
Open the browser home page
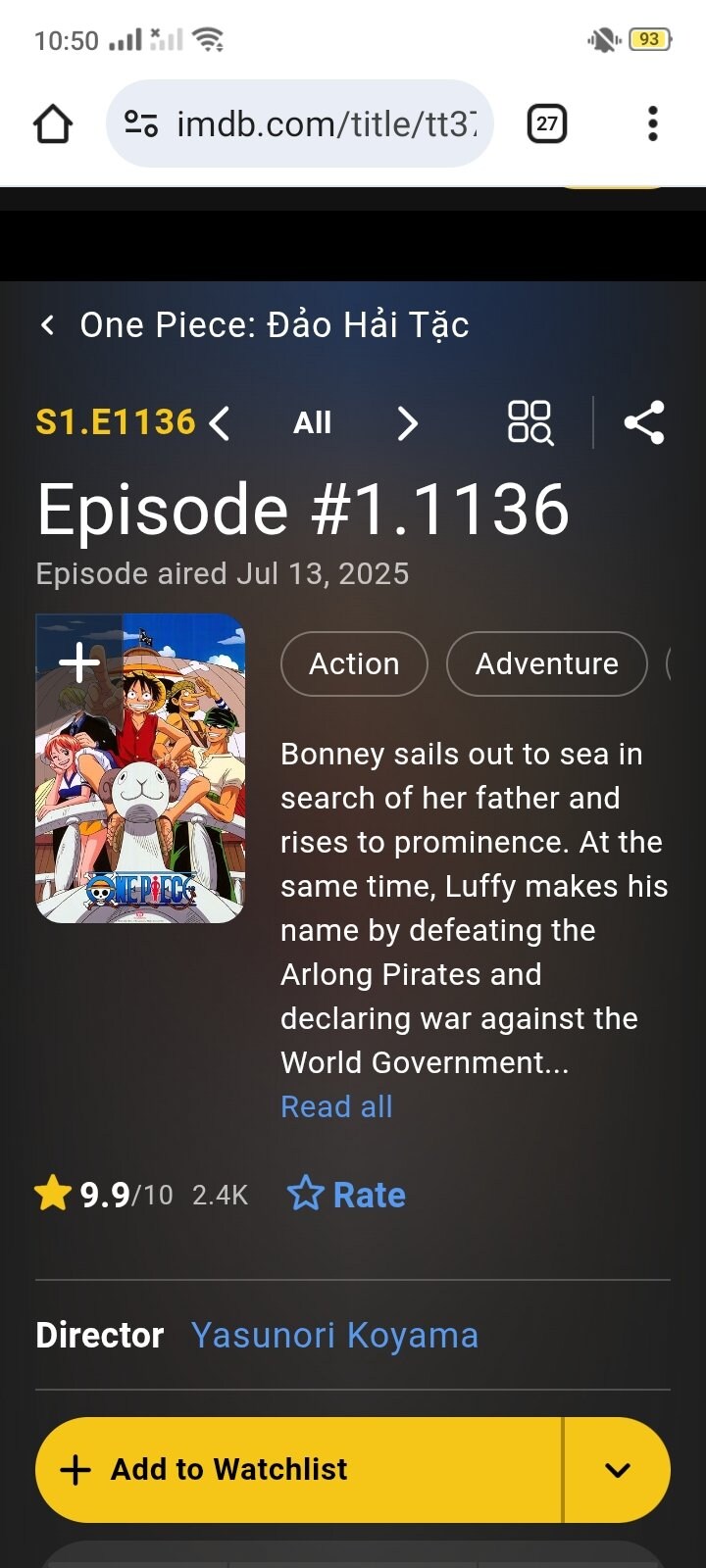pos(53,124)
